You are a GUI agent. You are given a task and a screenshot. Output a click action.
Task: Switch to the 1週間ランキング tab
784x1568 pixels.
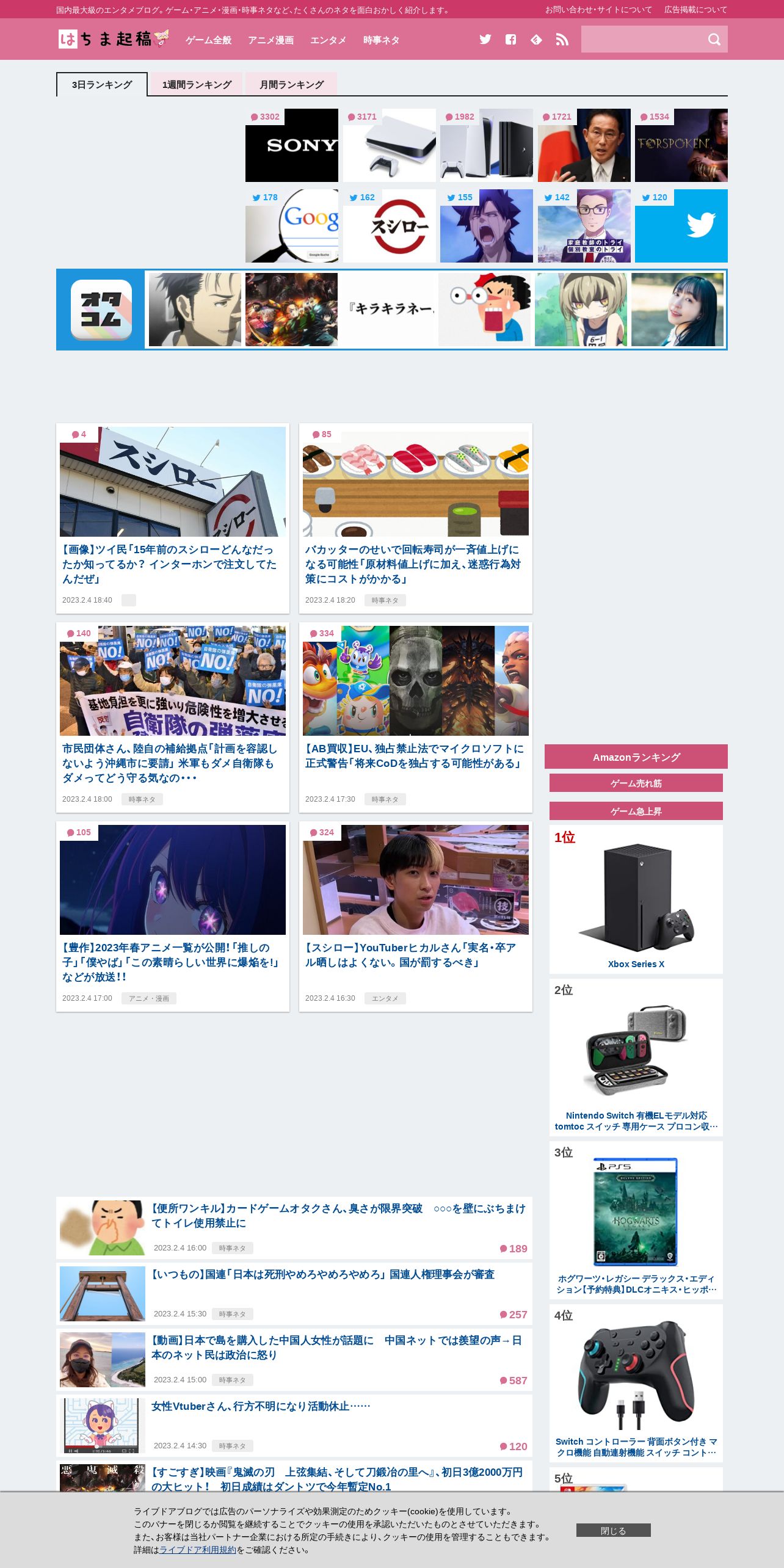point(197,84)
